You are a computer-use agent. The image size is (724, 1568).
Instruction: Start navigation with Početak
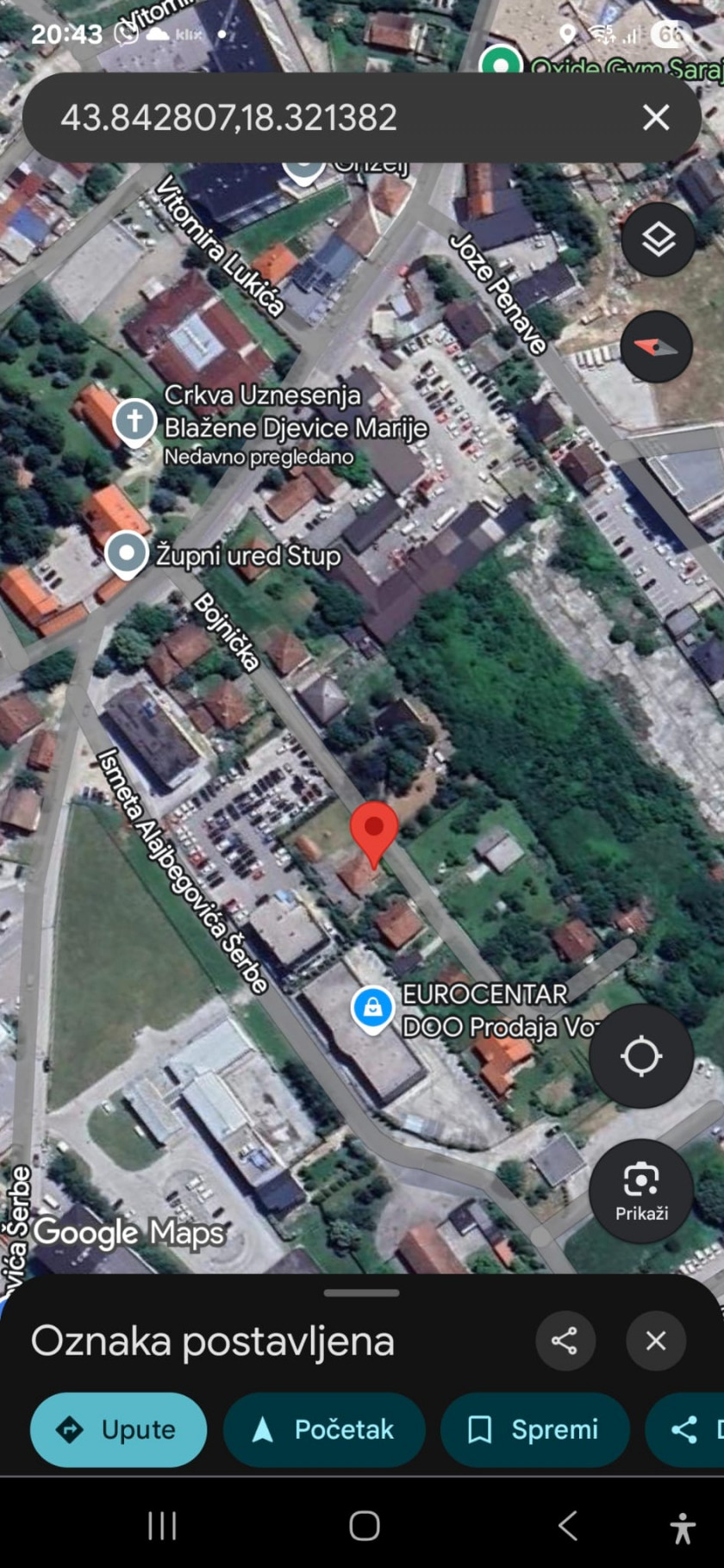coord(324,1429)
